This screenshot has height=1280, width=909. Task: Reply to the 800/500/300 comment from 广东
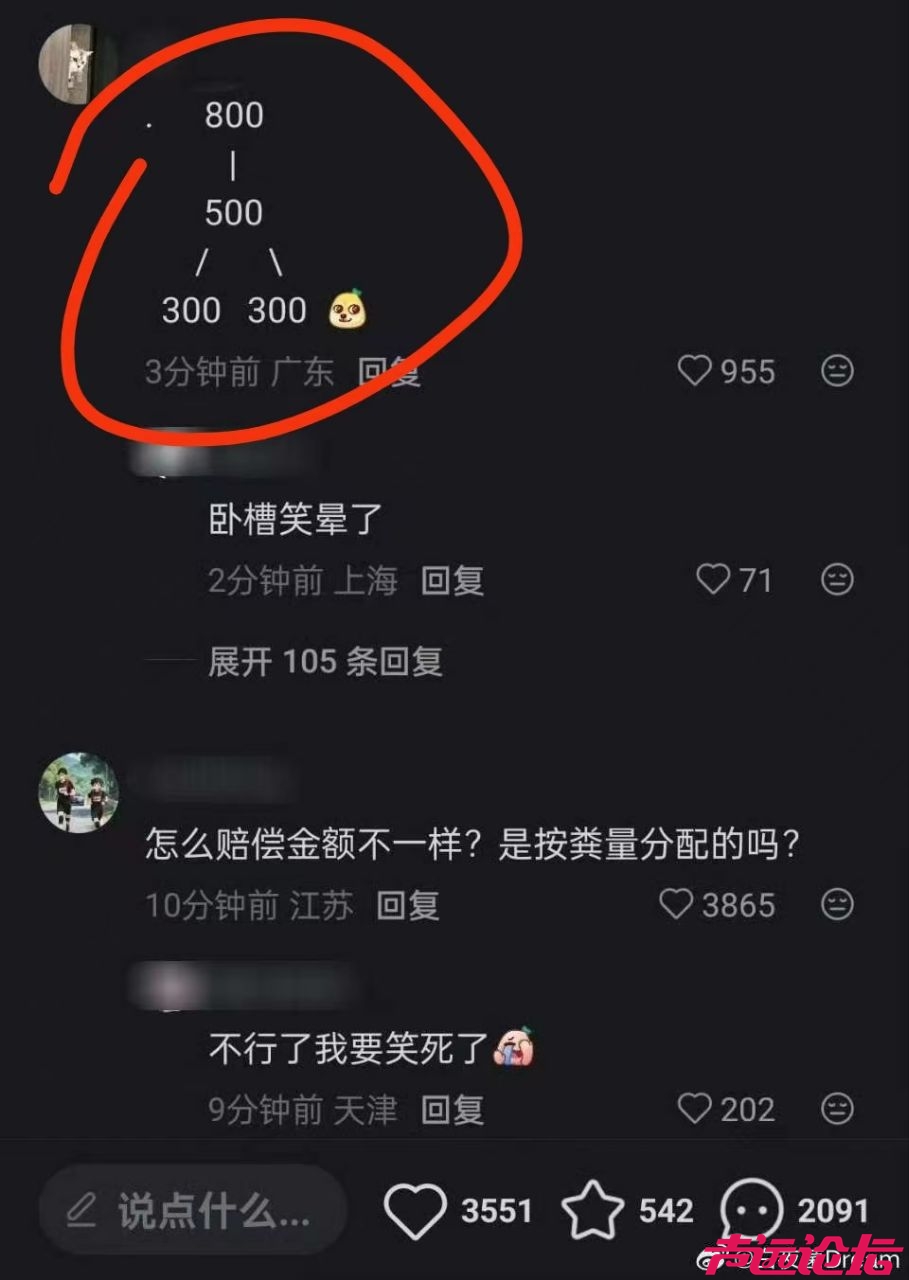click(389, 373)
